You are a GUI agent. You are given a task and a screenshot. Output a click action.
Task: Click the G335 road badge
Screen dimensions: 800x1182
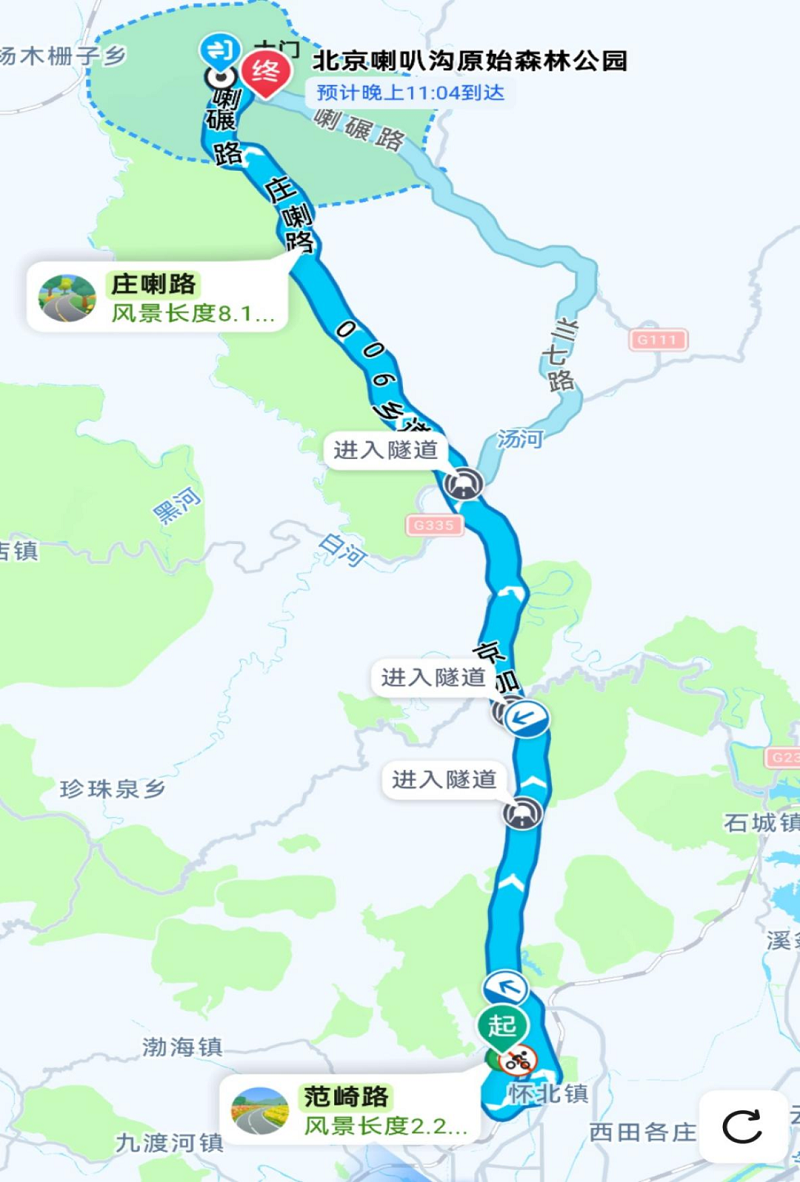click(x=436, y=525)
